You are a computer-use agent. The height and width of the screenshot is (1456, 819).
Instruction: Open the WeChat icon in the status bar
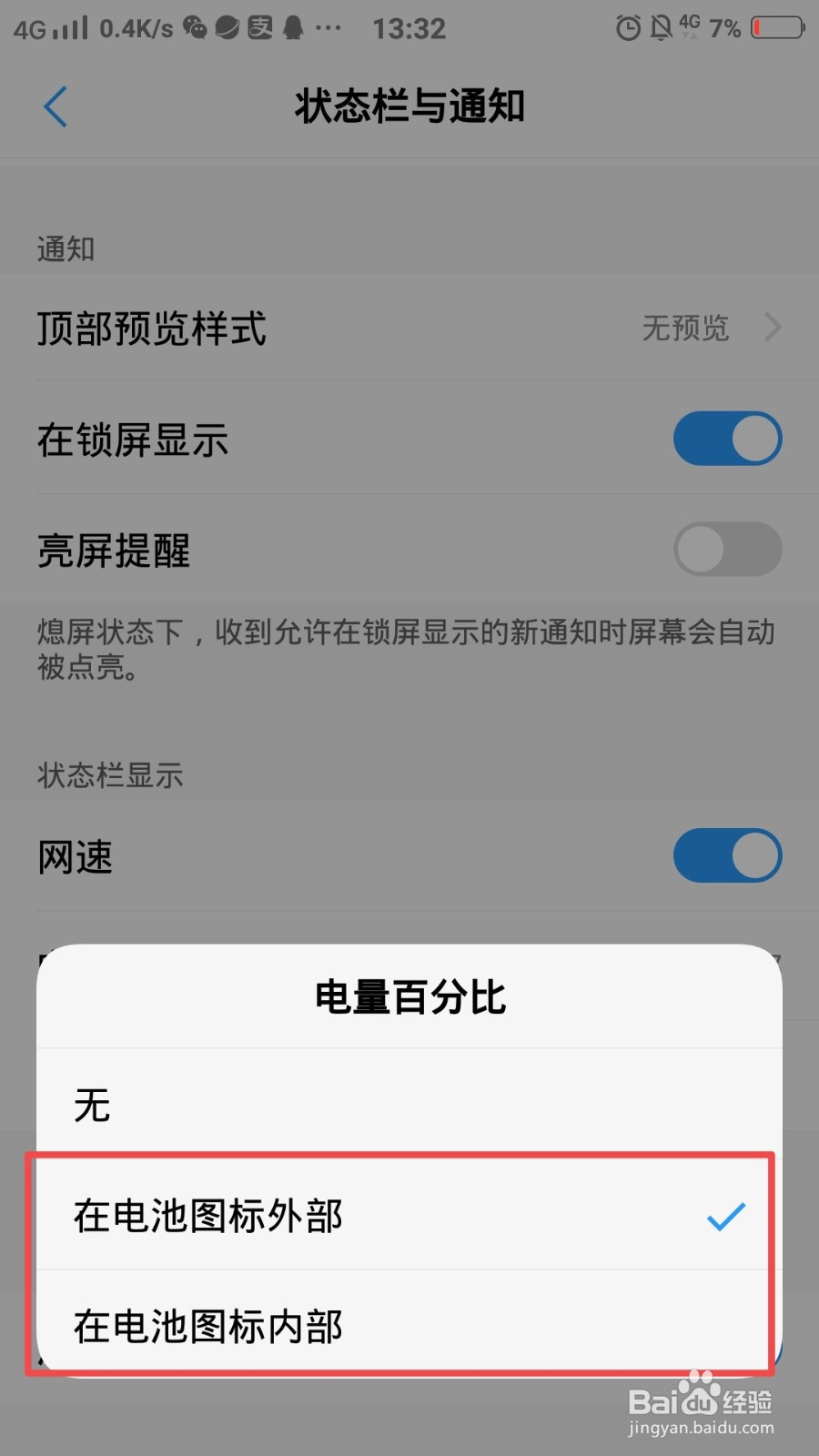pos(194,27)
